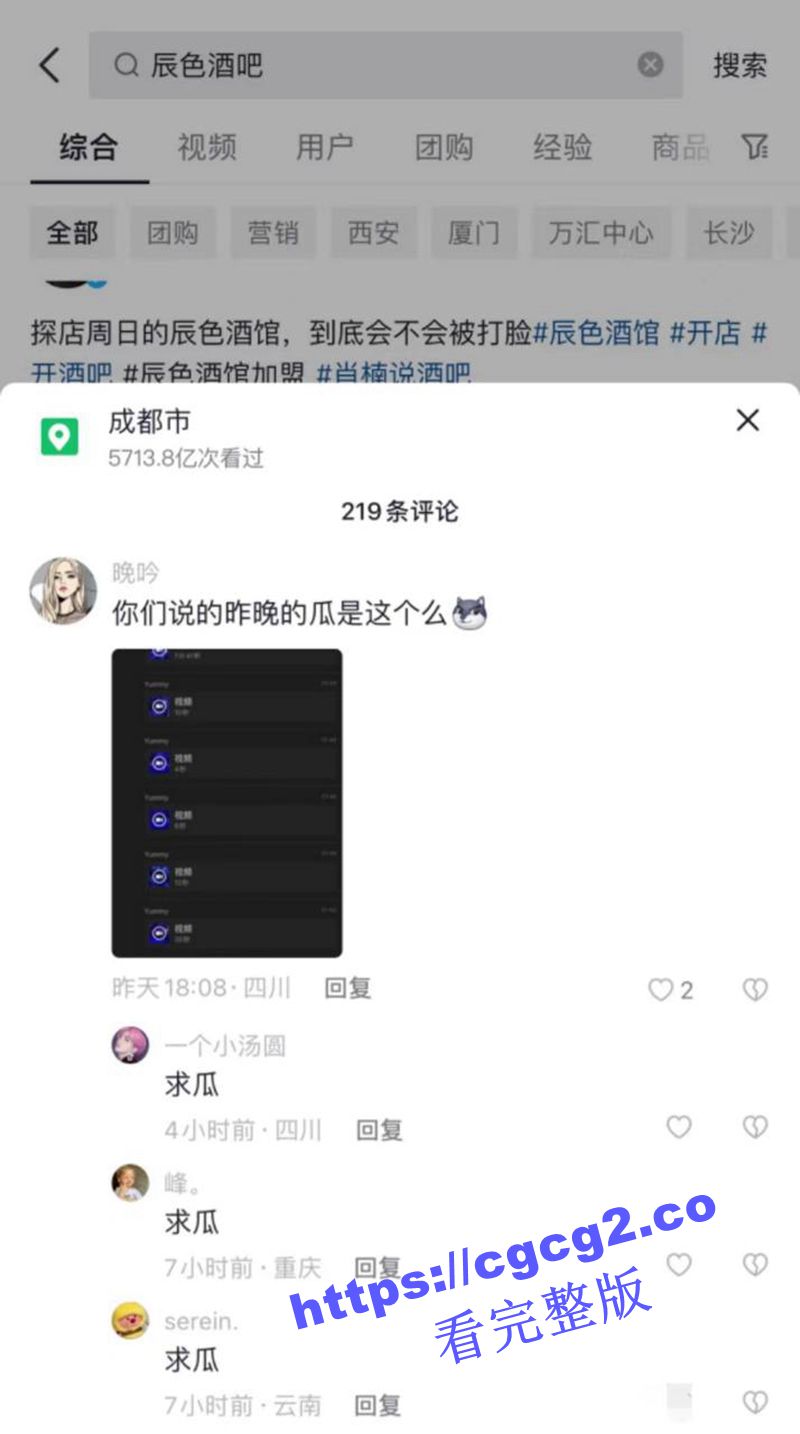This screenshot has height=1434, width=800.
Task: Dislike 峰。's comment
Action: 755,1265
